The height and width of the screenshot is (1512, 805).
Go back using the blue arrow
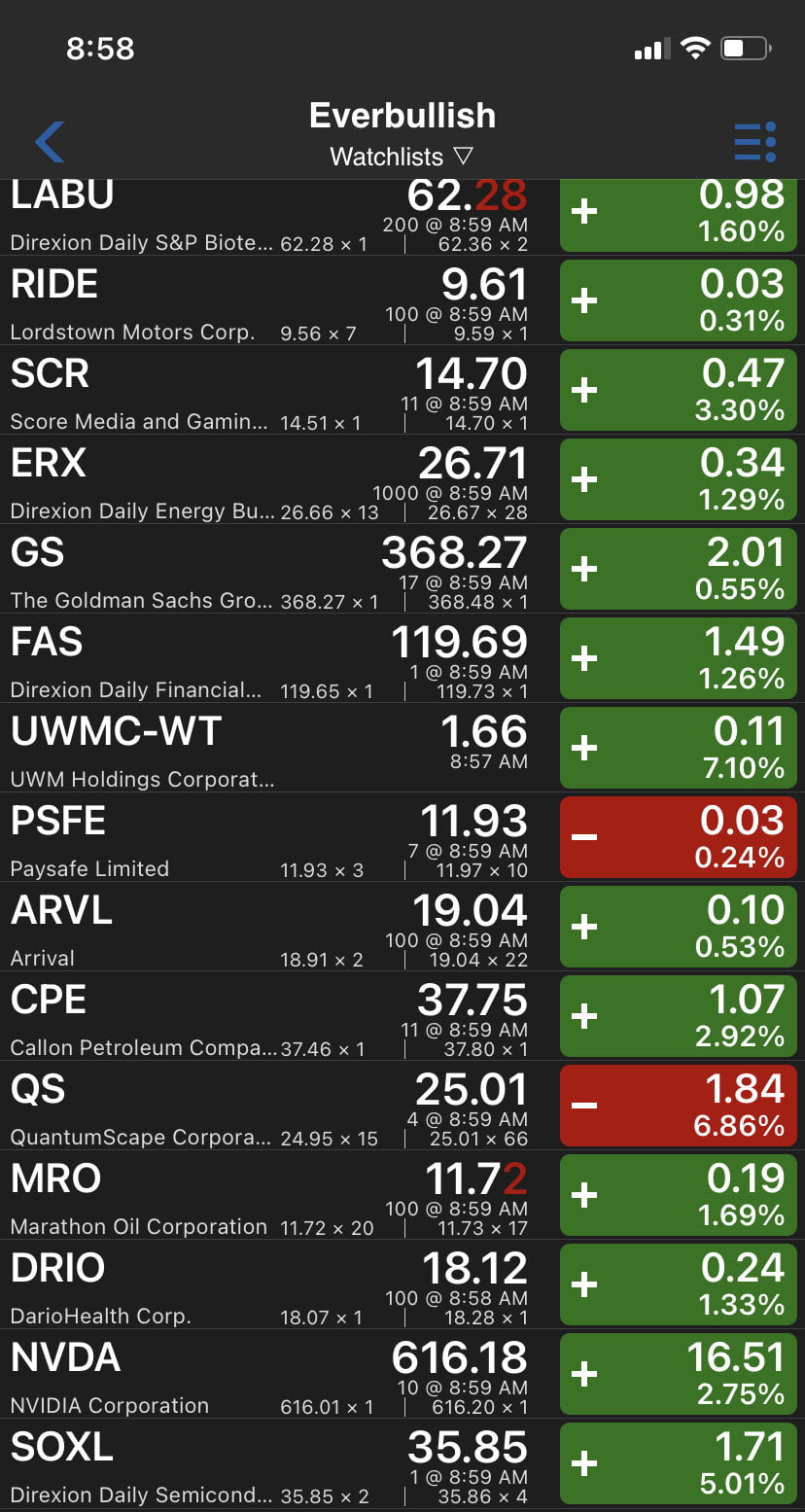[50, 142]
